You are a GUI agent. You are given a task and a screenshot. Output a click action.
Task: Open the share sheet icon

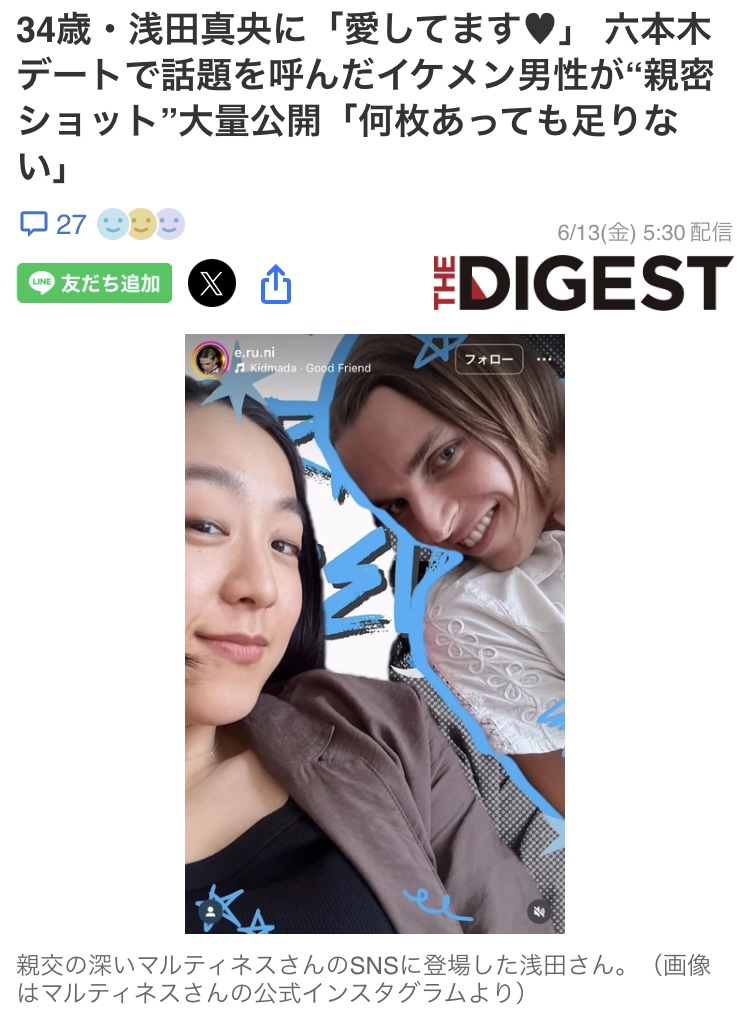pyautogui.click(x=275, y=285)
